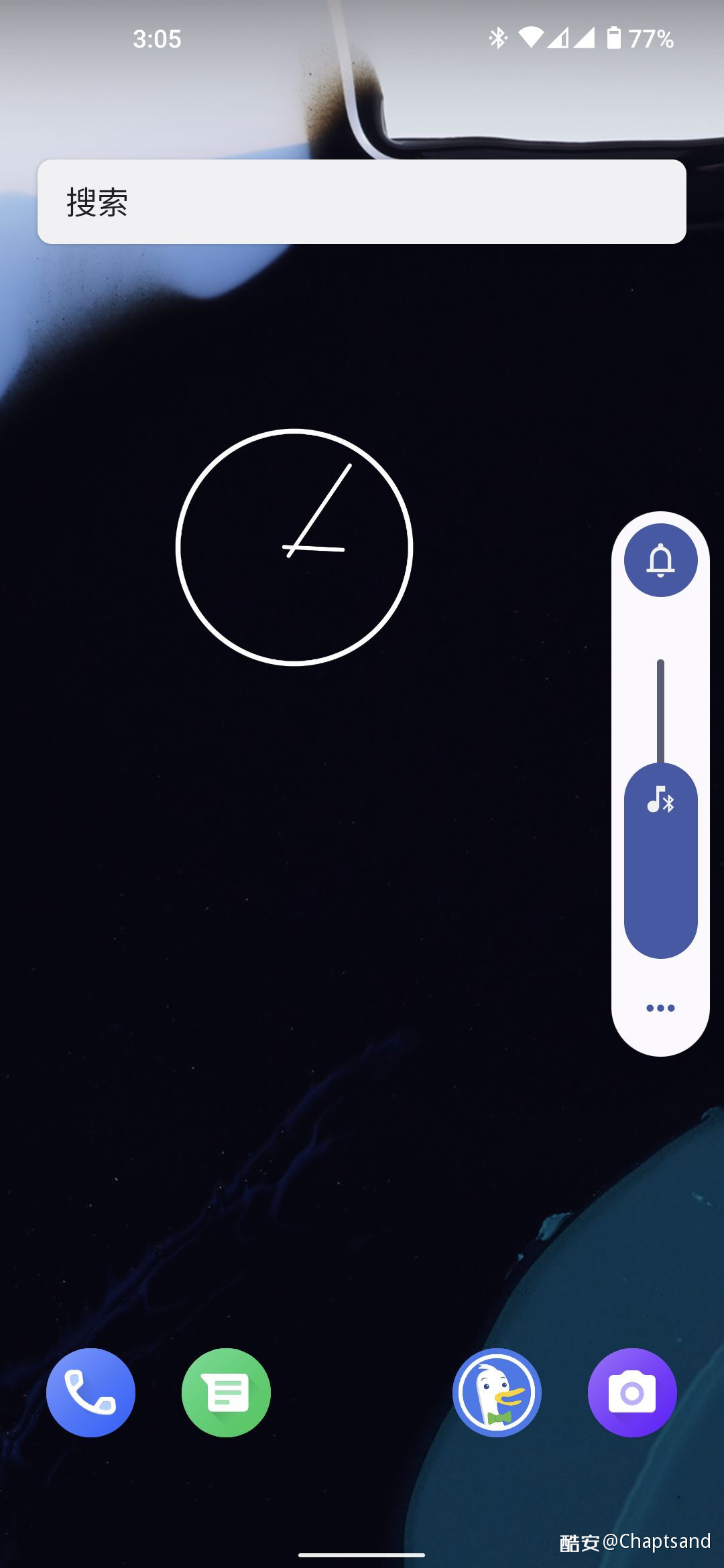Launch the Phone app
The image size is (724, 1568).
click(90, 1392)
